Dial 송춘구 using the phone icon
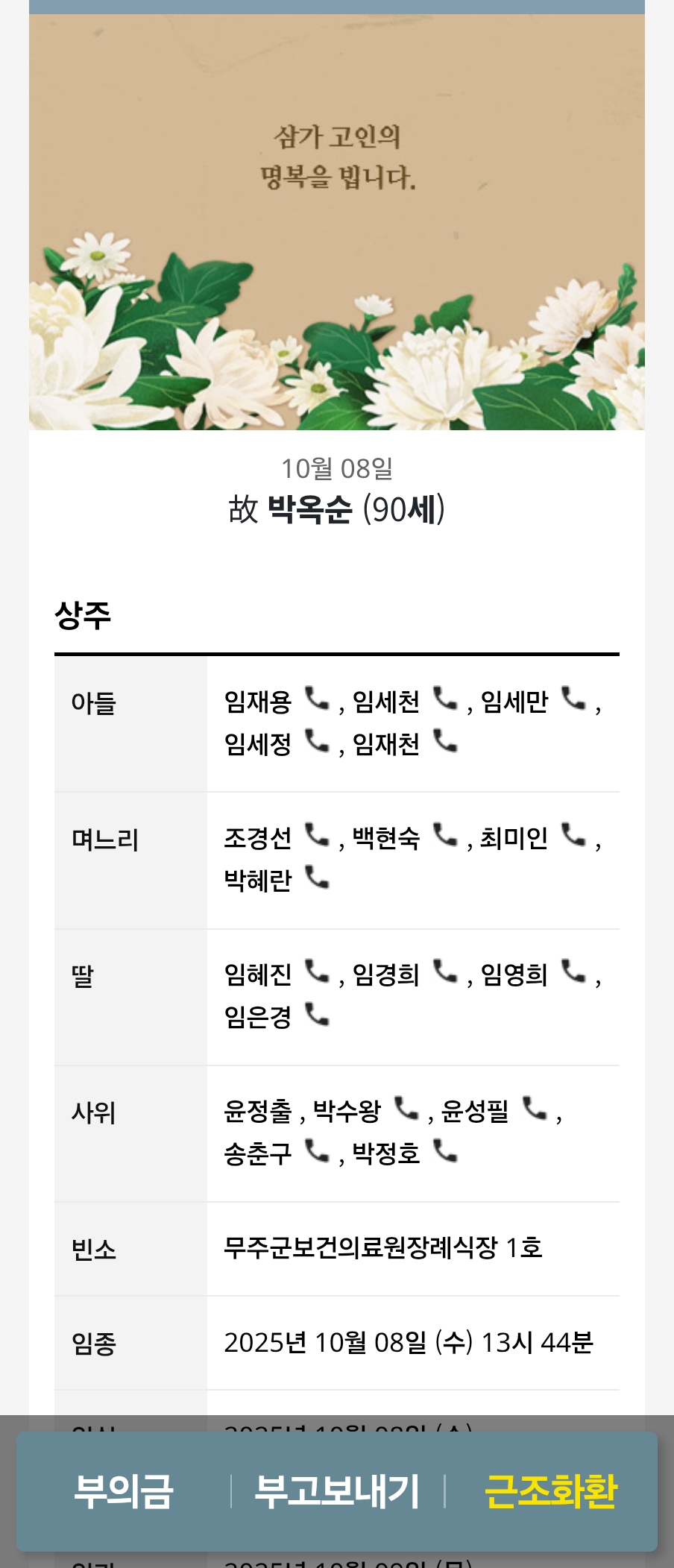Screen dimensions: 674x1568 pyautogui.click(x=318, y=1152)
